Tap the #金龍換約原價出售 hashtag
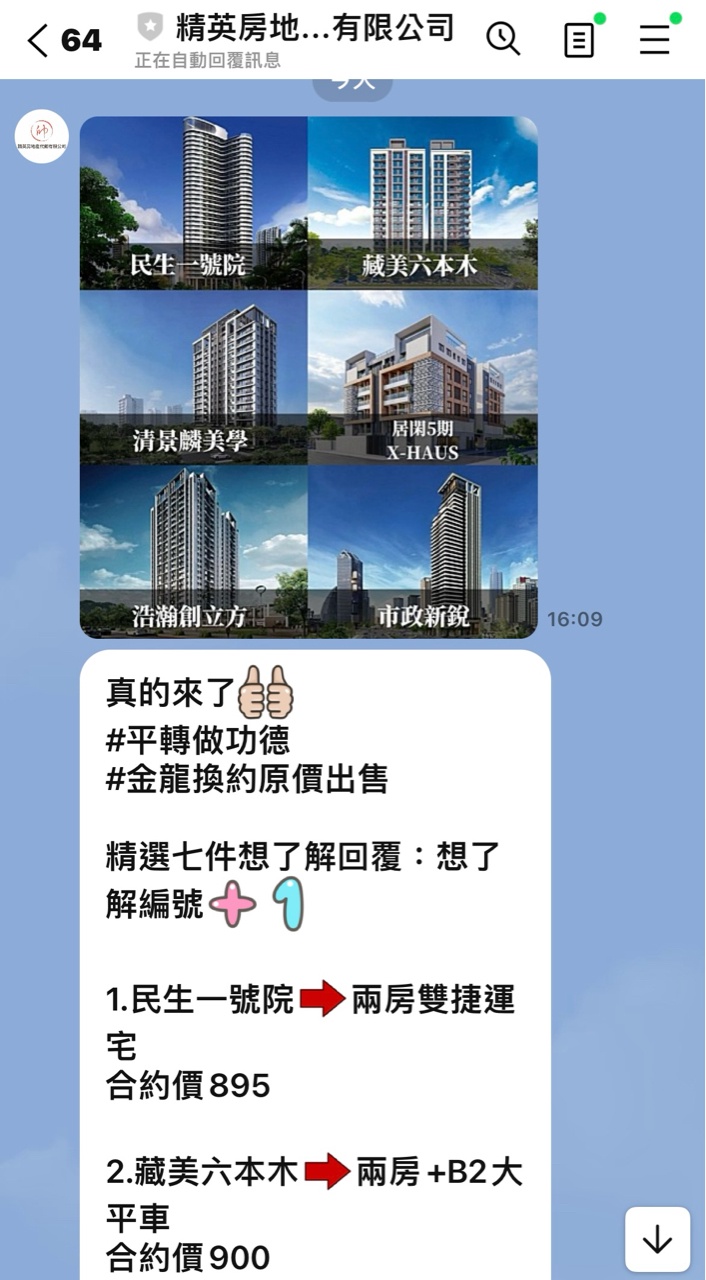706x1280 pixels. point(246,780)
